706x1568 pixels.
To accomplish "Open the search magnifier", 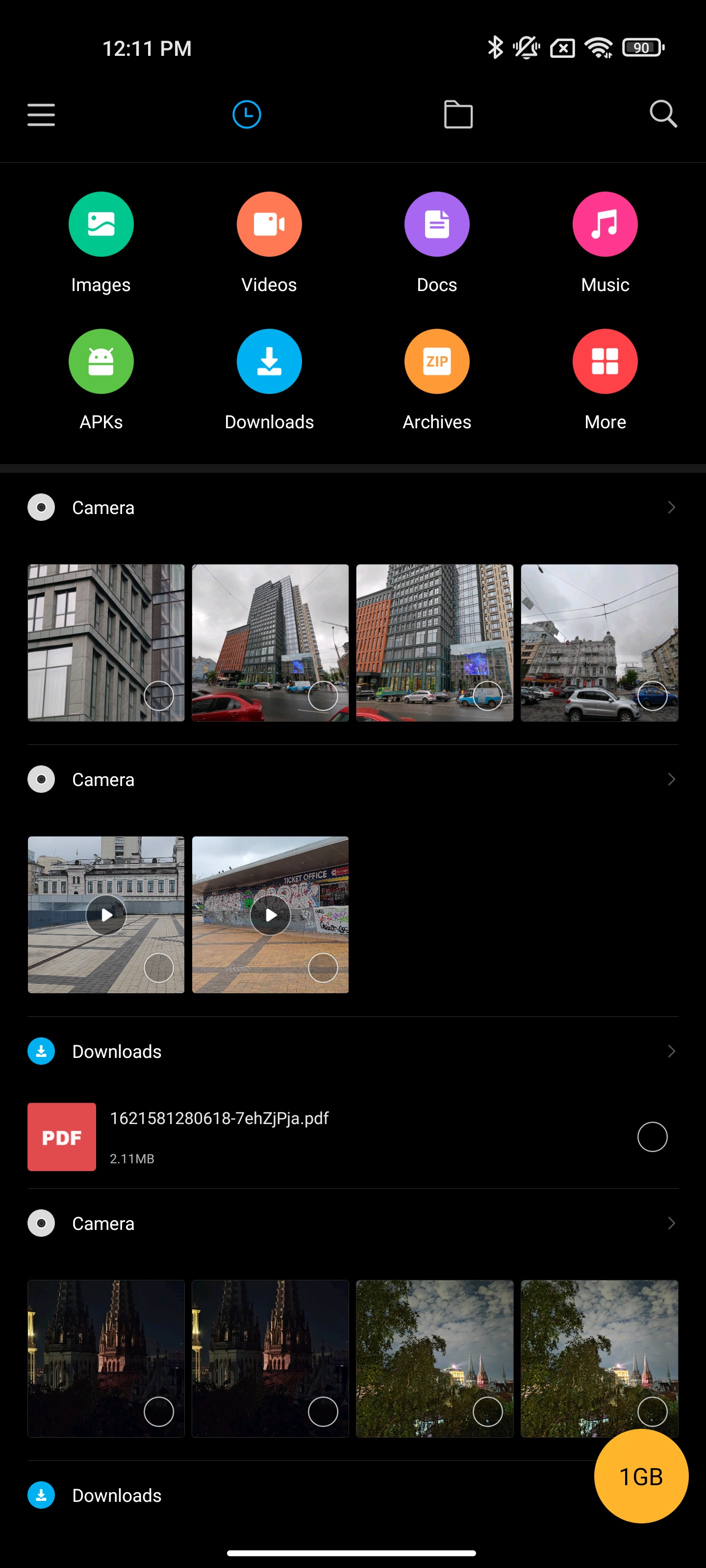I will [663, 114].
